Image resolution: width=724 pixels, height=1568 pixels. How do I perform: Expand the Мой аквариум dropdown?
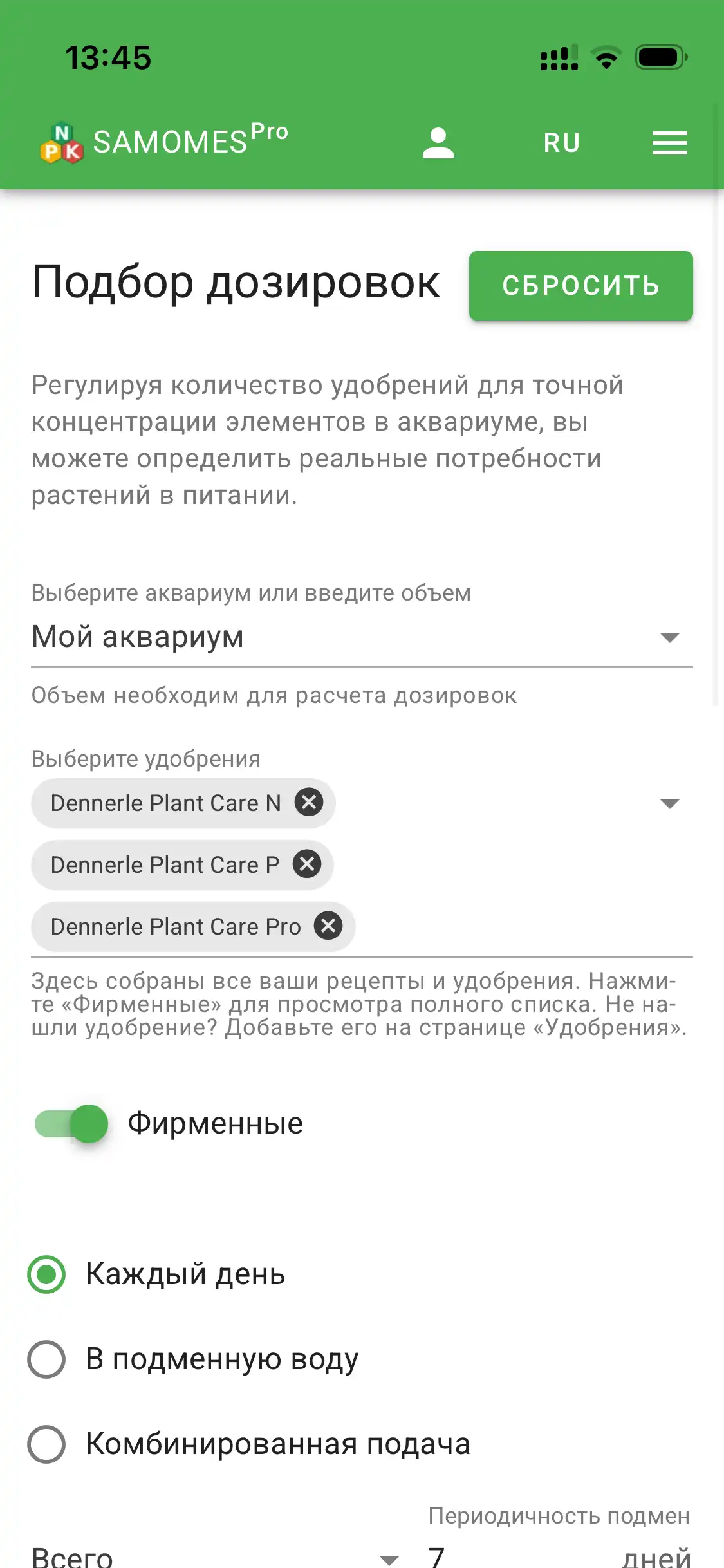click(669, 637)
